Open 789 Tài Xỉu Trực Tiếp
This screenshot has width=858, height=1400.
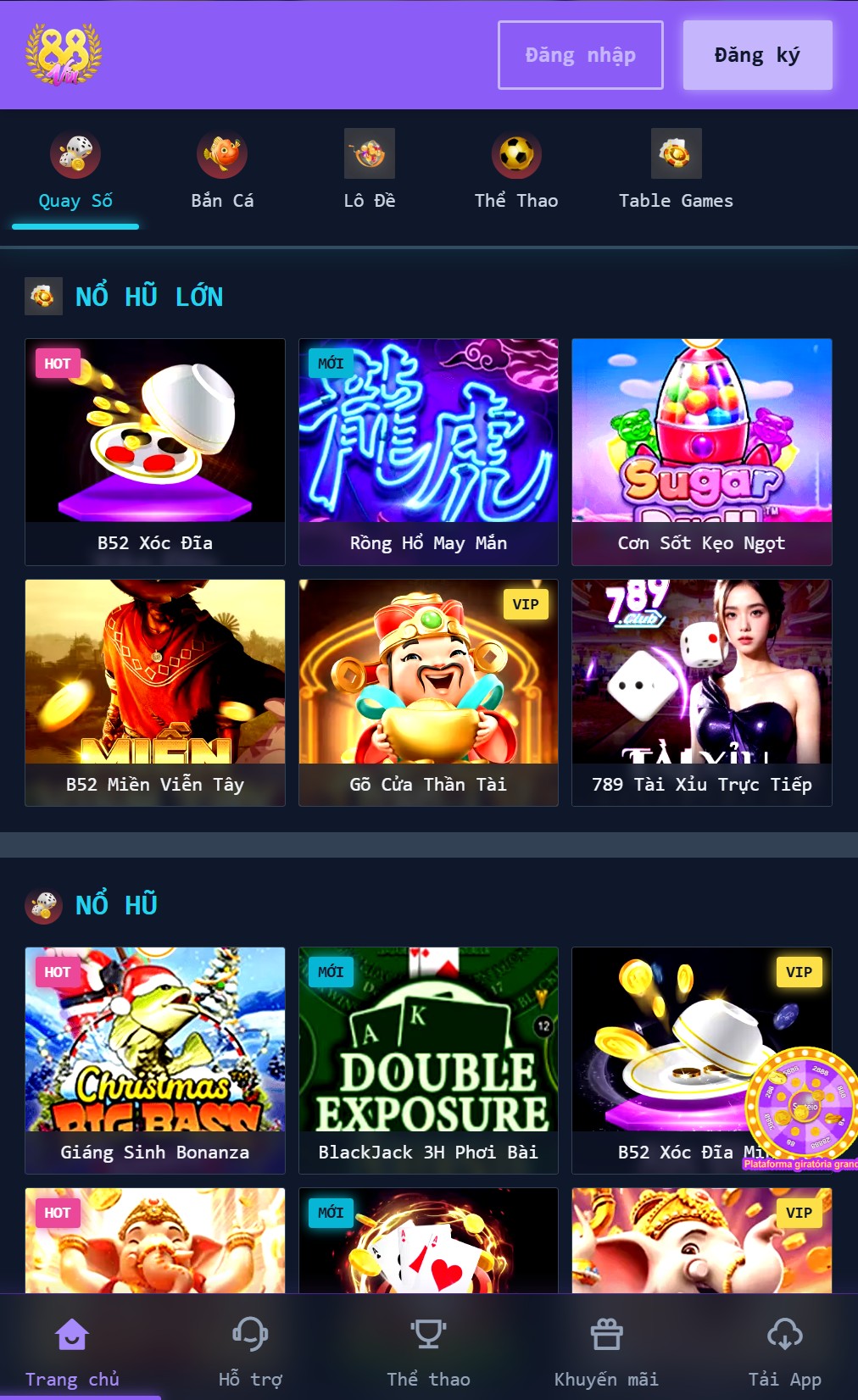[701, 692]
